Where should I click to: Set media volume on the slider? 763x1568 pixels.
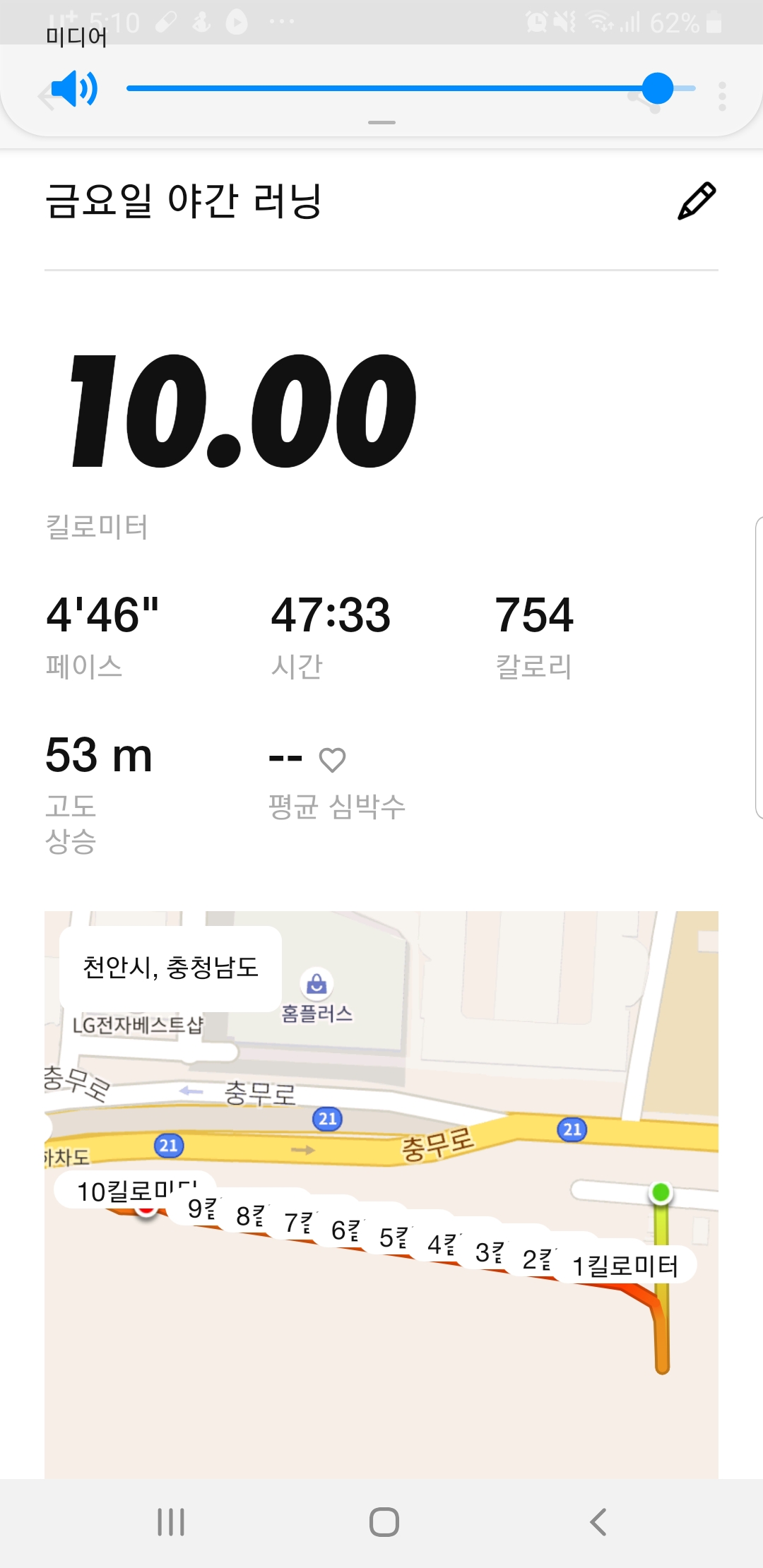tap(410, 88)
